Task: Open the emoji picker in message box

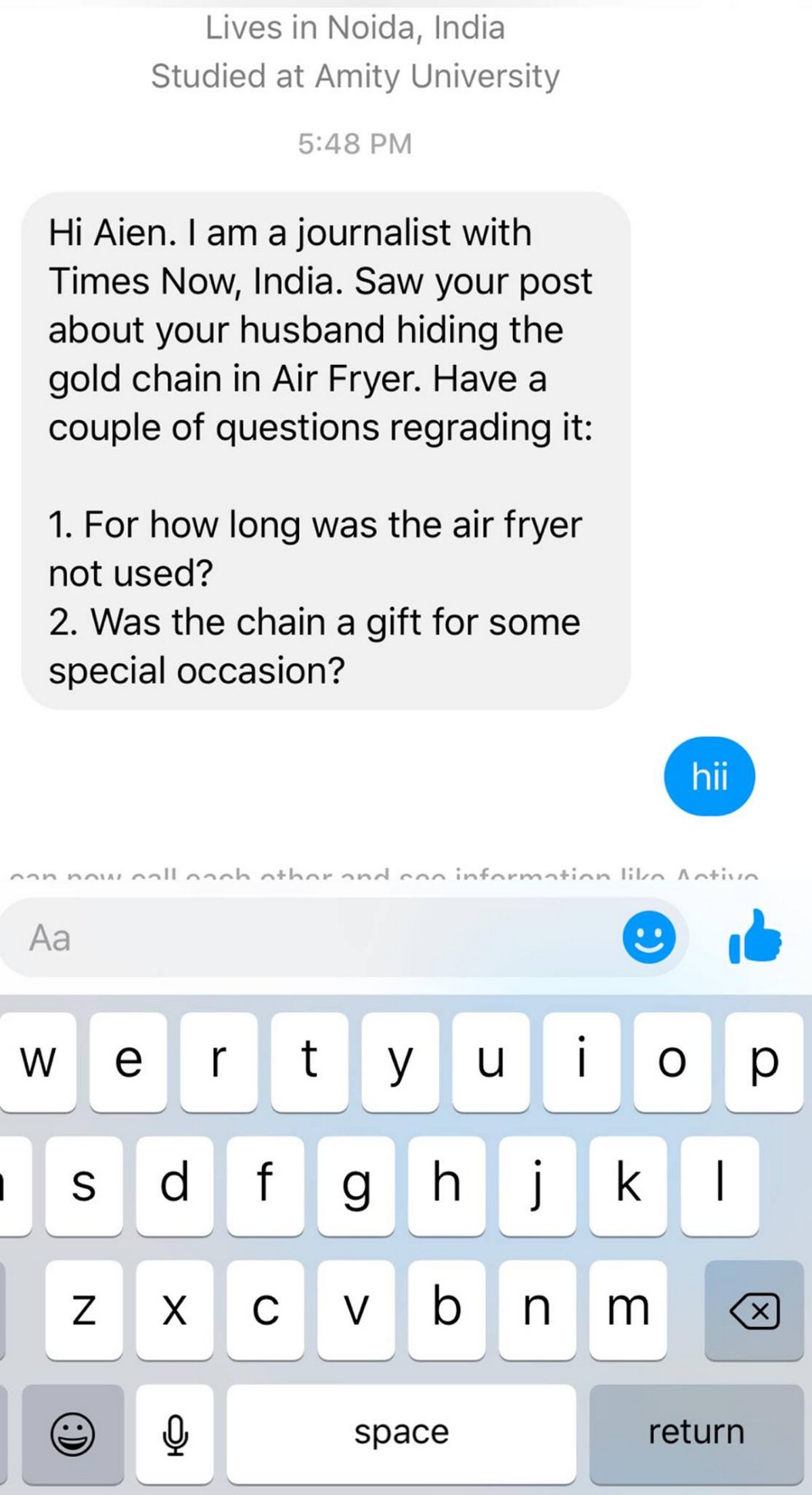Action: coord(648,938)
